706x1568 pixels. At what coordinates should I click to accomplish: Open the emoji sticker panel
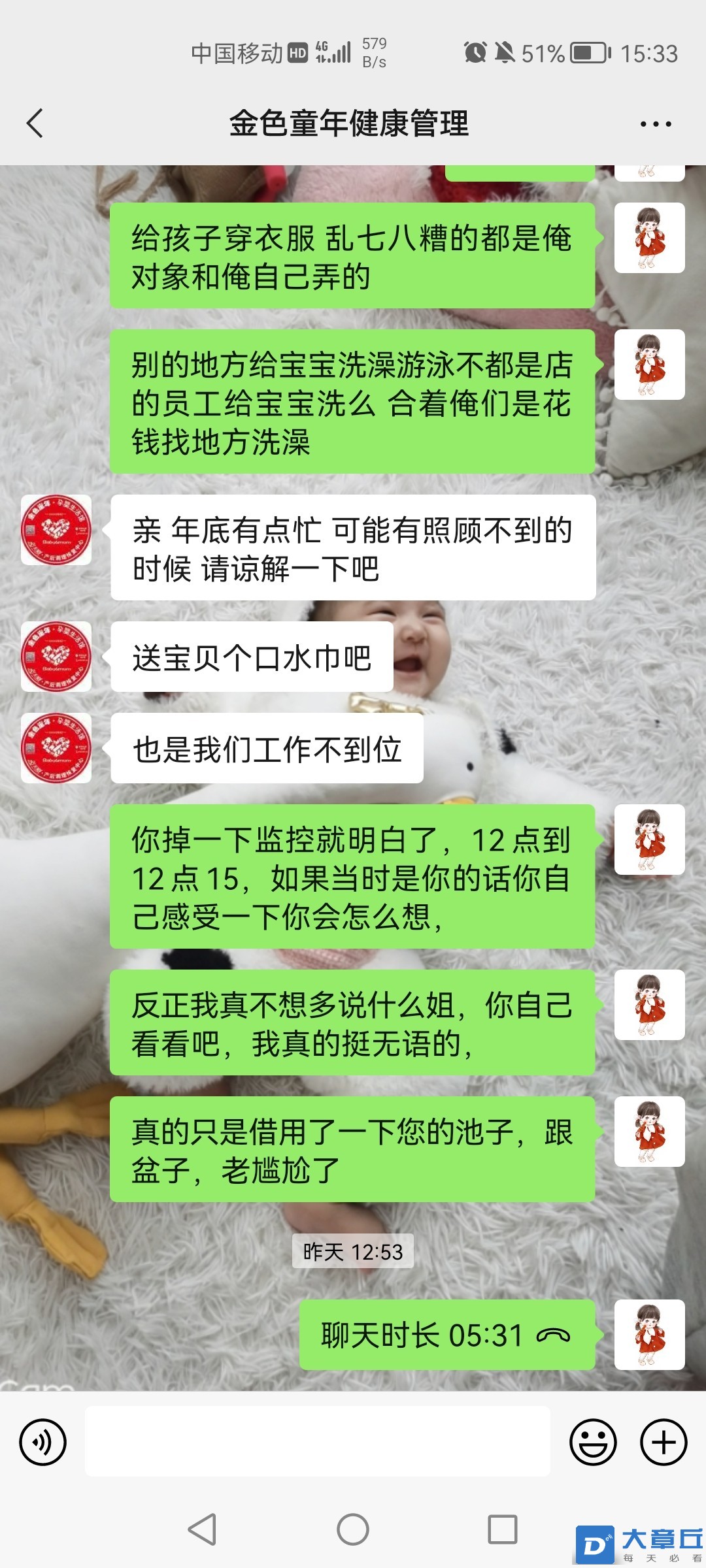click(x=593, y=1442)
